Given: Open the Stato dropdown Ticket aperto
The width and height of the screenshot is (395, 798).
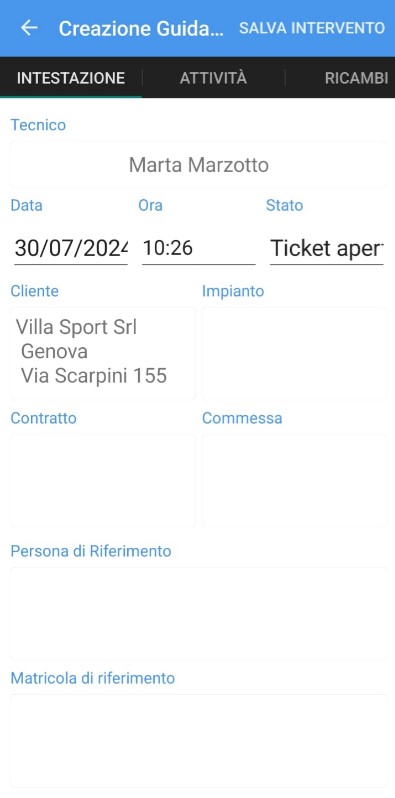Looking at the screenshot, I should point(326,248).
